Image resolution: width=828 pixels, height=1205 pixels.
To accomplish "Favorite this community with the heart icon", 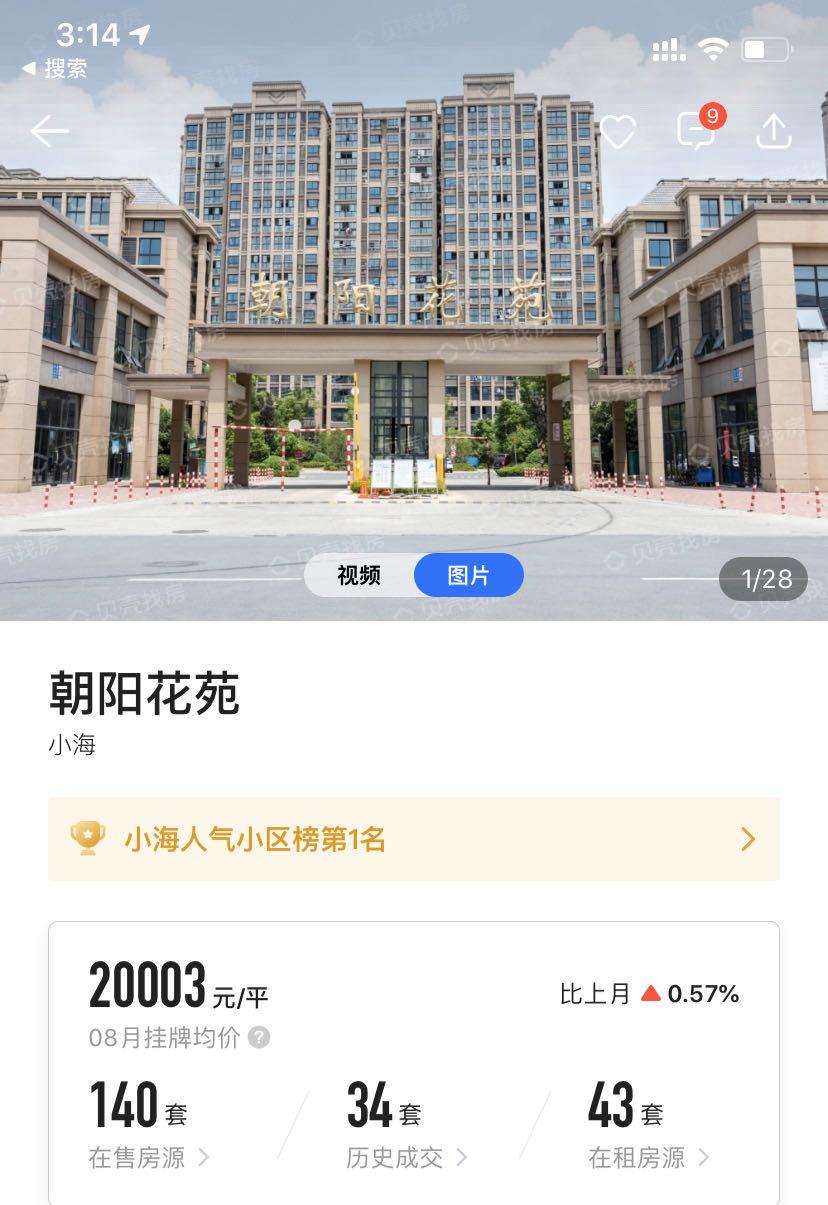I will 617,130.
